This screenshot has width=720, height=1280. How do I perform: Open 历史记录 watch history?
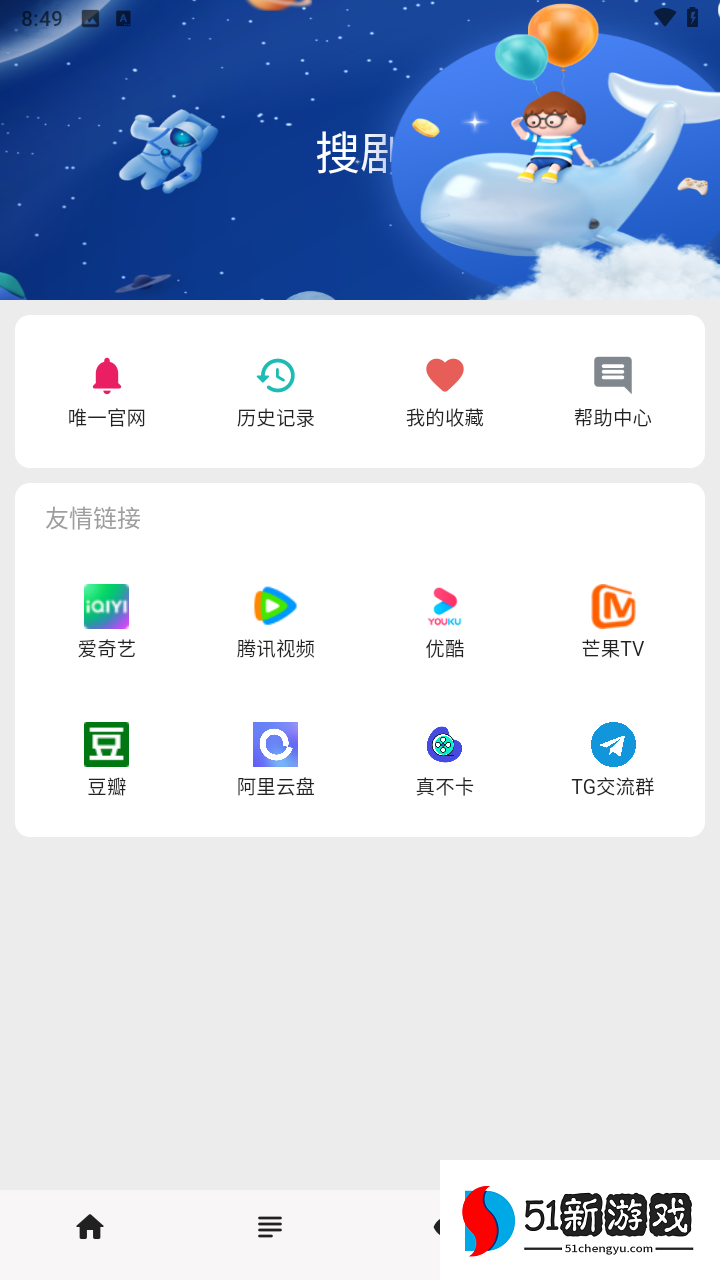point(276,392)
